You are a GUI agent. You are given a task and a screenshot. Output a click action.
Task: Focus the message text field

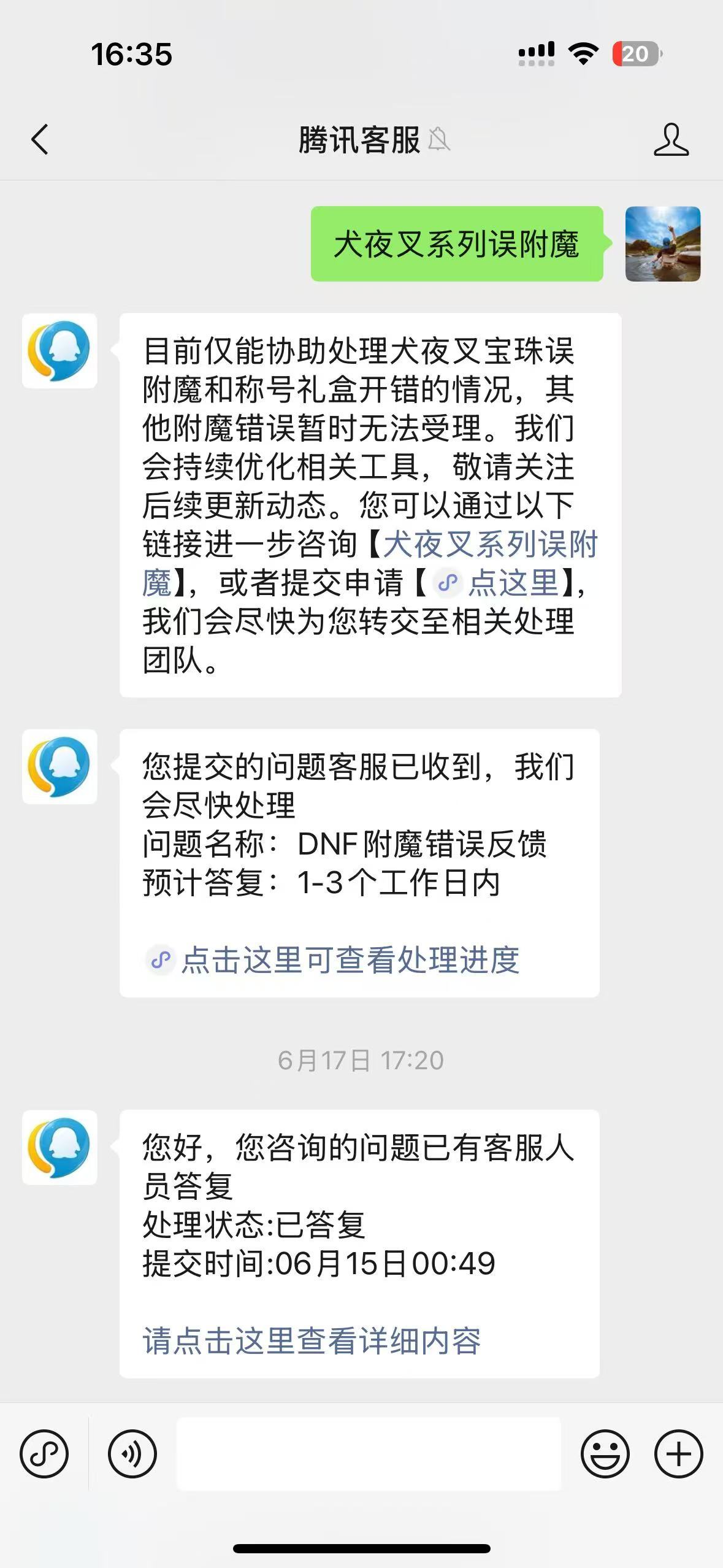[368, 1454]
